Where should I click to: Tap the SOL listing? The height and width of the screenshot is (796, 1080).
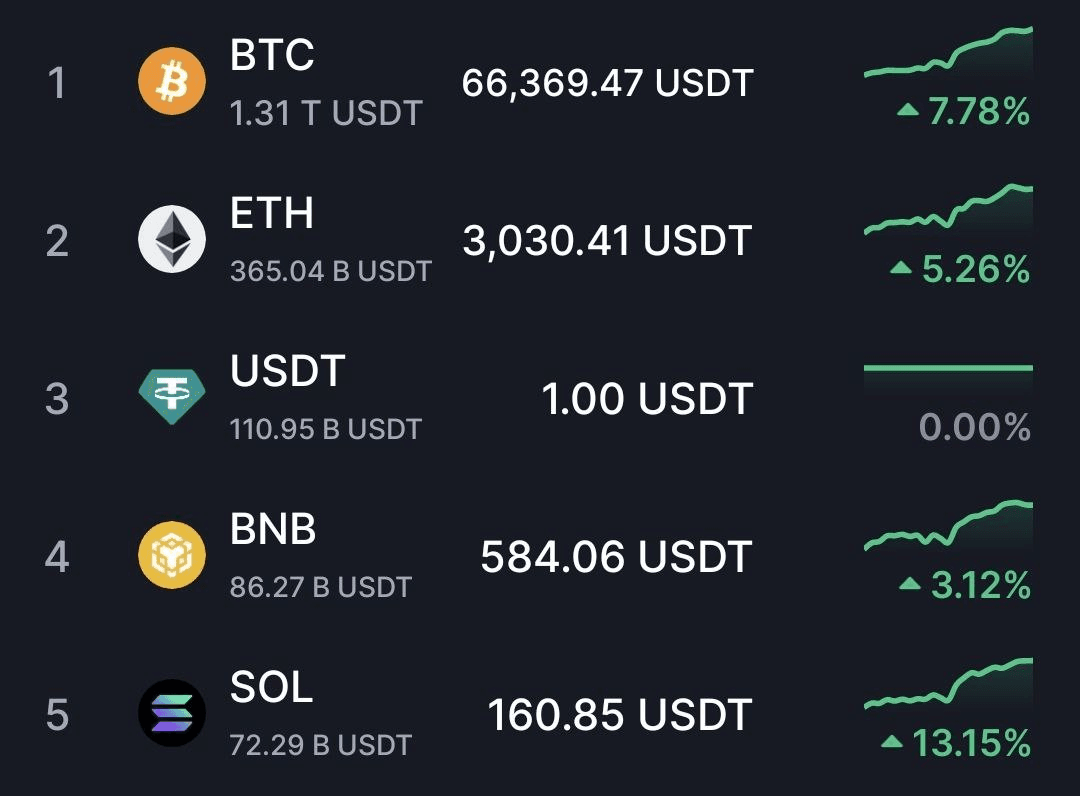540,715
